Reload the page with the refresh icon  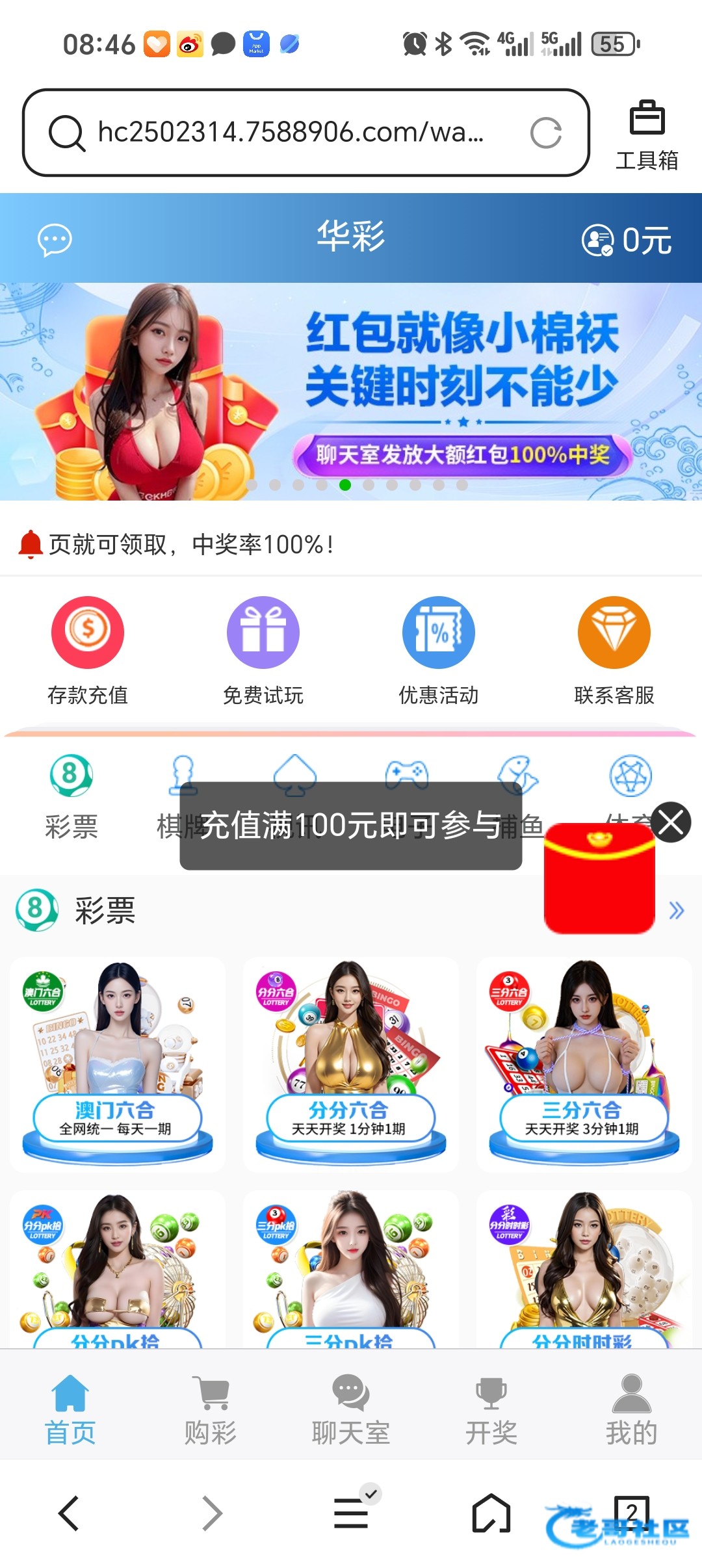pyautogui.click(x=545, y=133)
